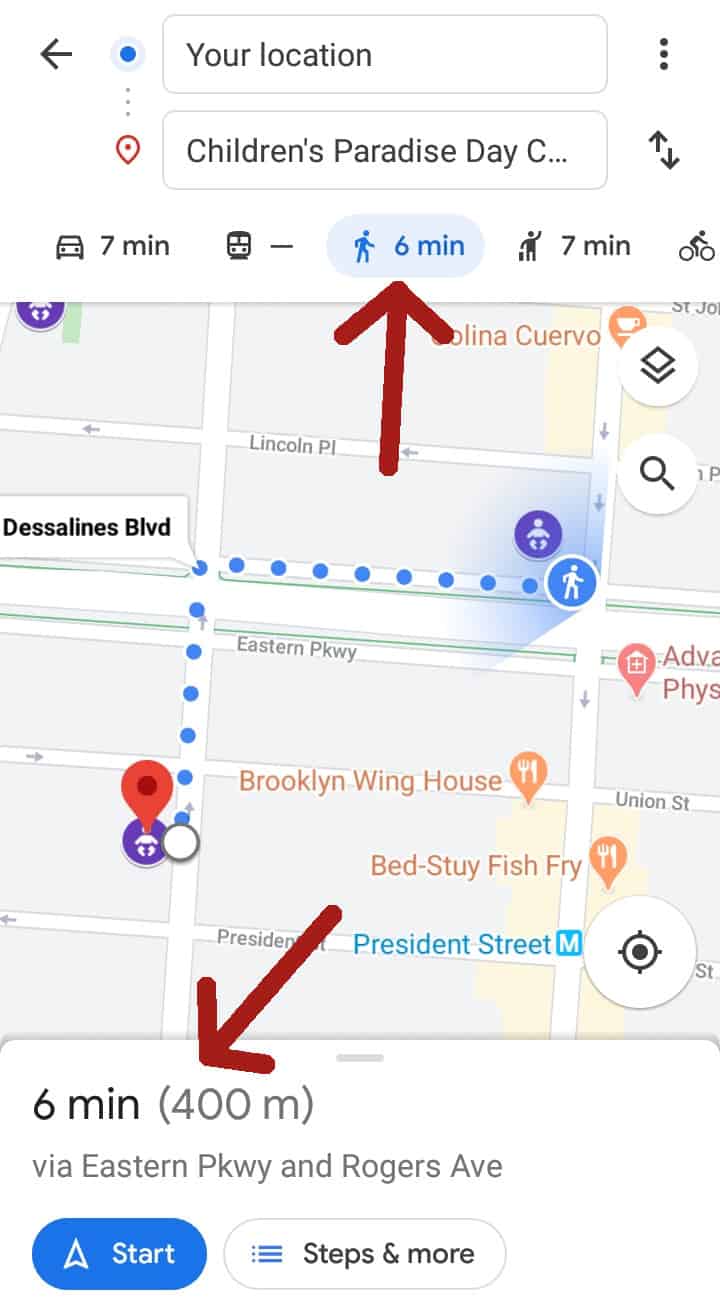Open Steps & more

[365, 1253]
